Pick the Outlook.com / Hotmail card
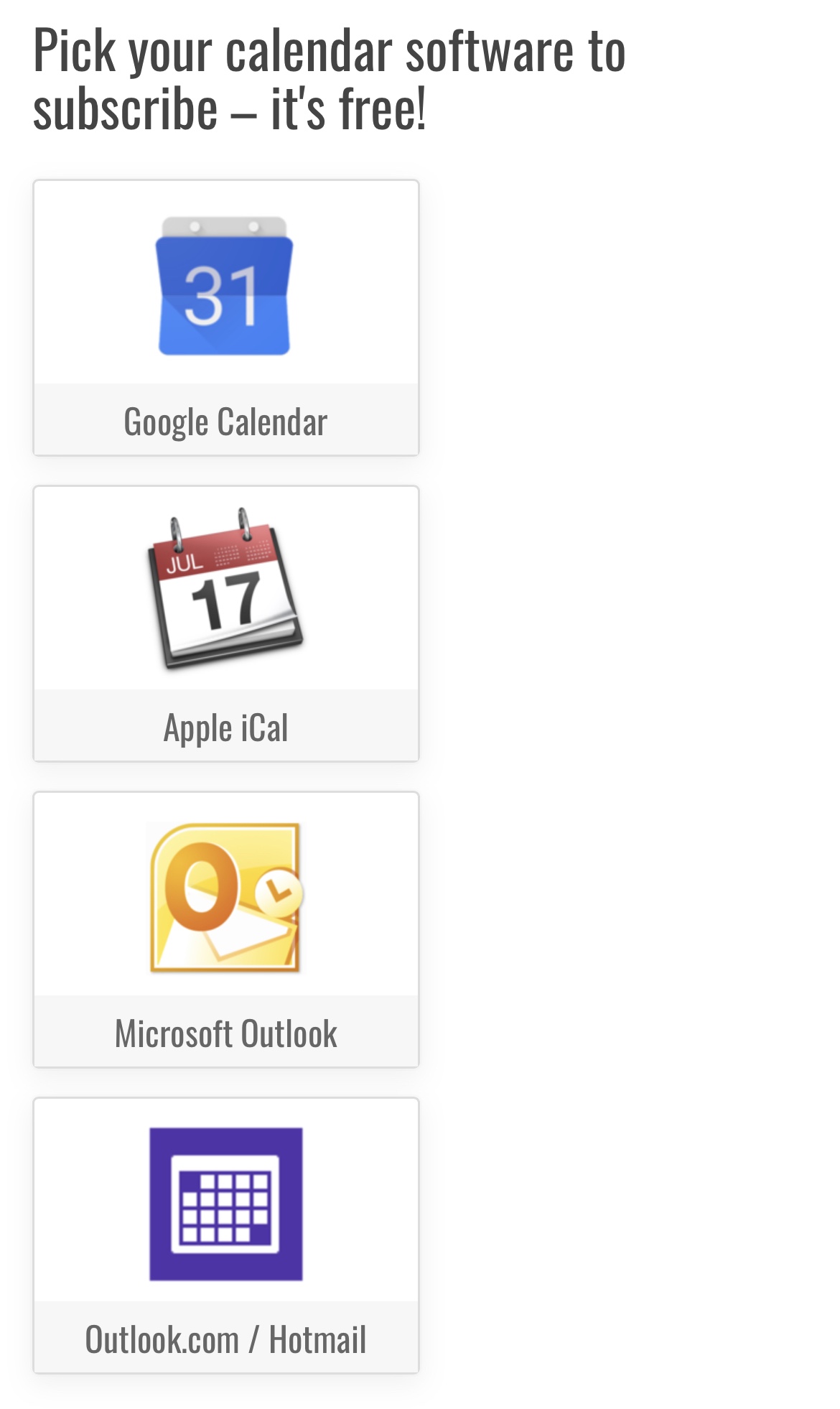Viewport: 840px width, 1409px height. [x=226, y=1235]
